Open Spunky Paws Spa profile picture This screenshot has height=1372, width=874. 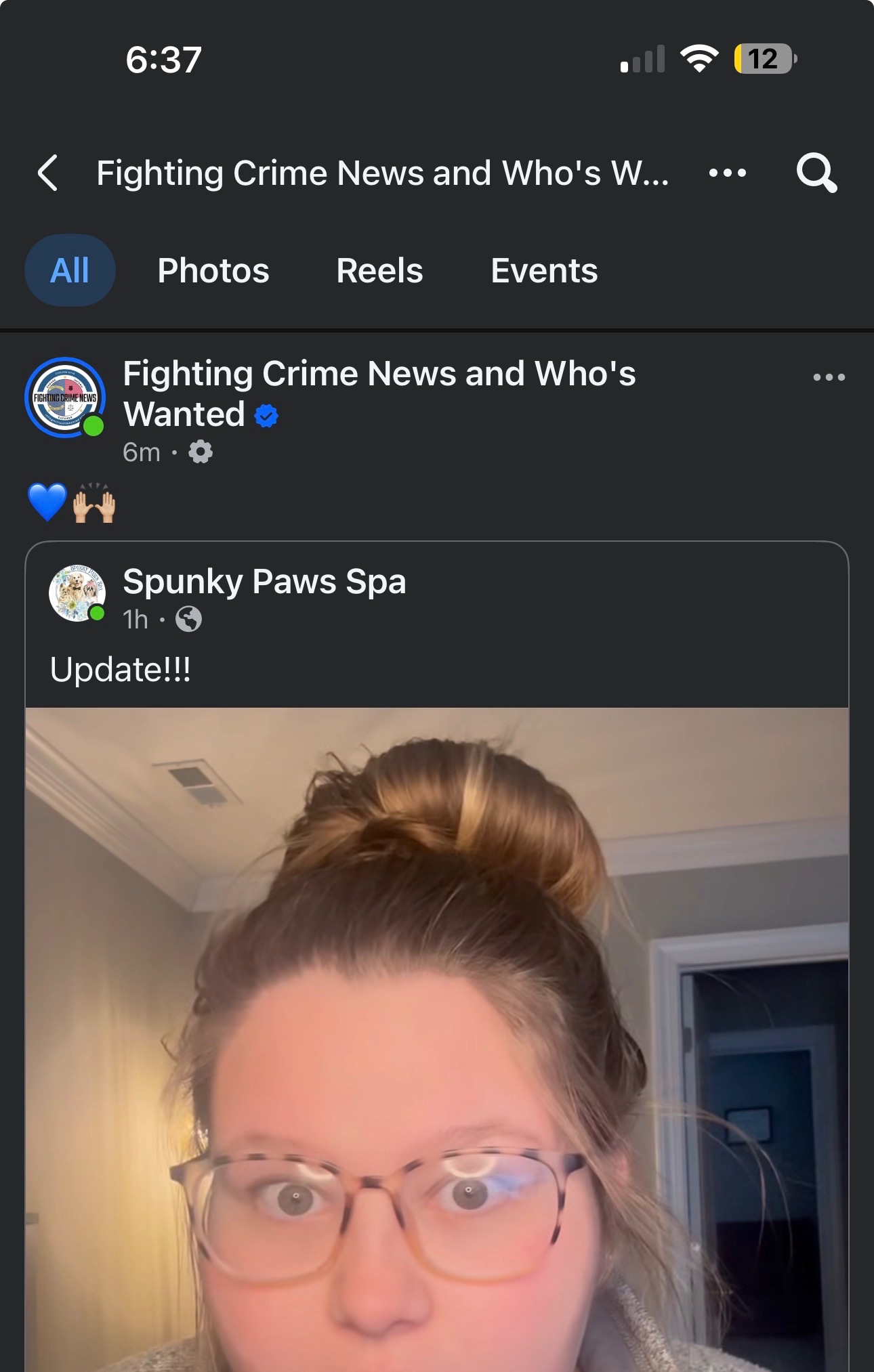coord(77,593)
